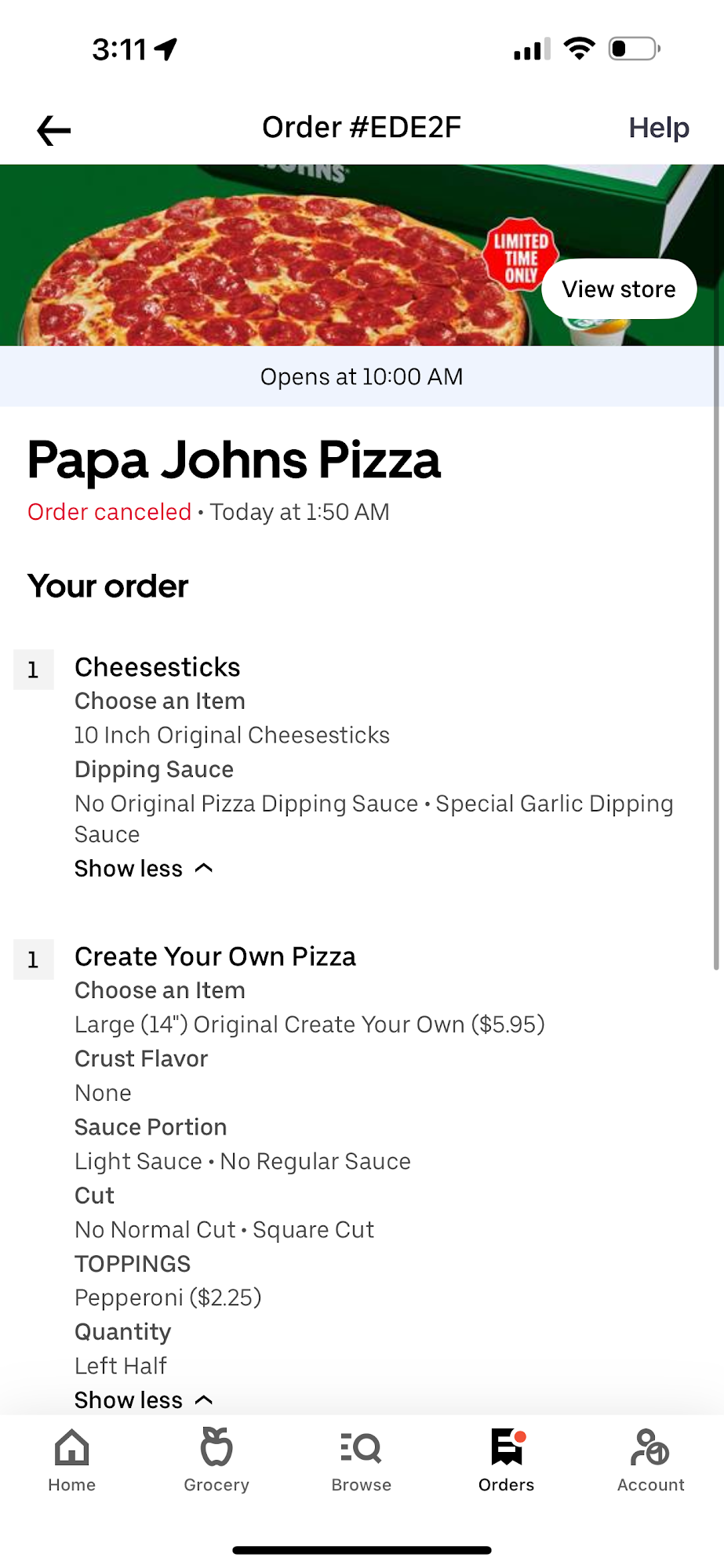The height and width of the screenshot is (1568, 724).
Task: Collapse the Create Your Own Pizza details
Action: click(x=144, y=1399)
